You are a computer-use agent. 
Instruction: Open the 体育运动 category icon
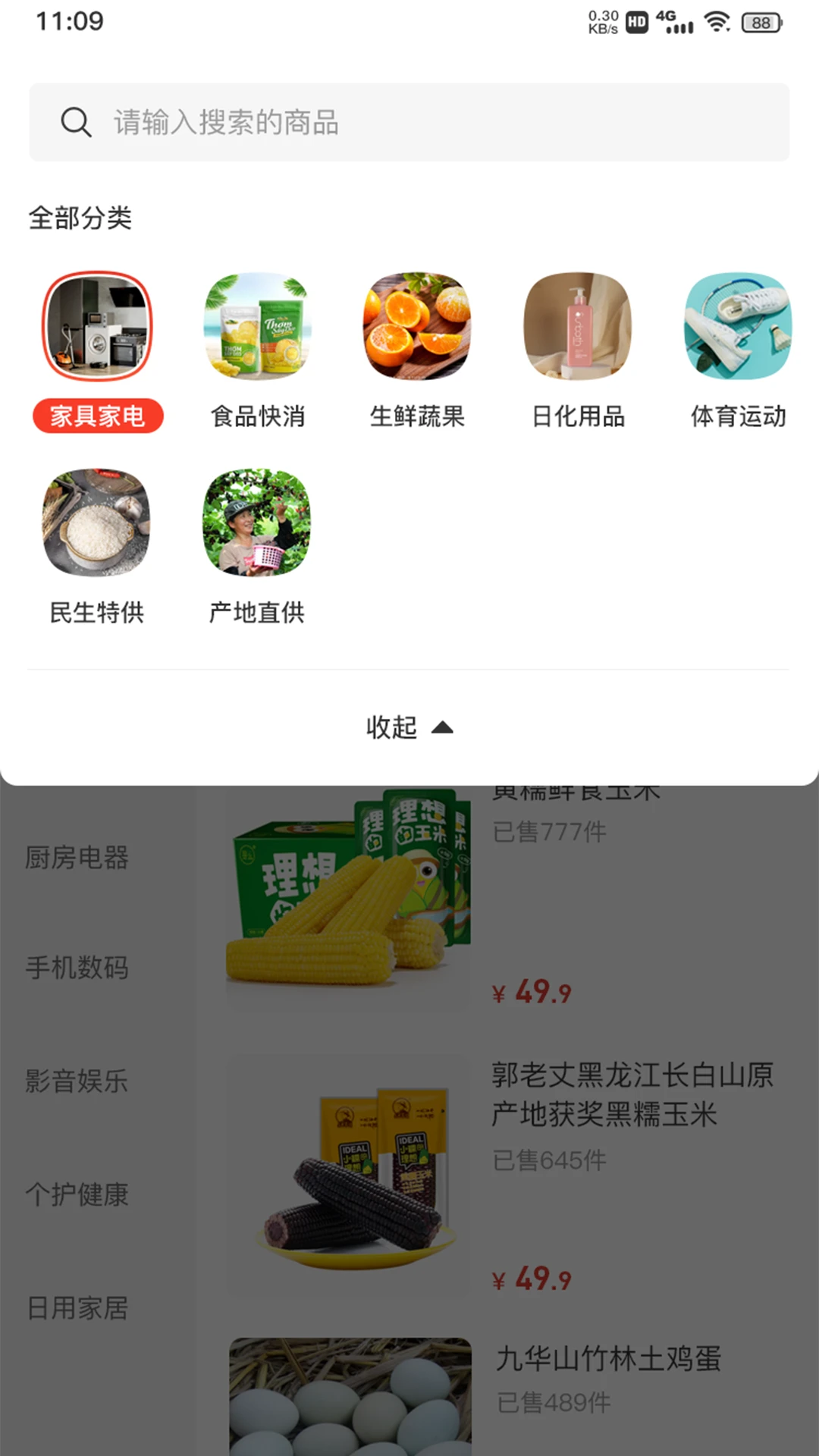click(737, 326)
